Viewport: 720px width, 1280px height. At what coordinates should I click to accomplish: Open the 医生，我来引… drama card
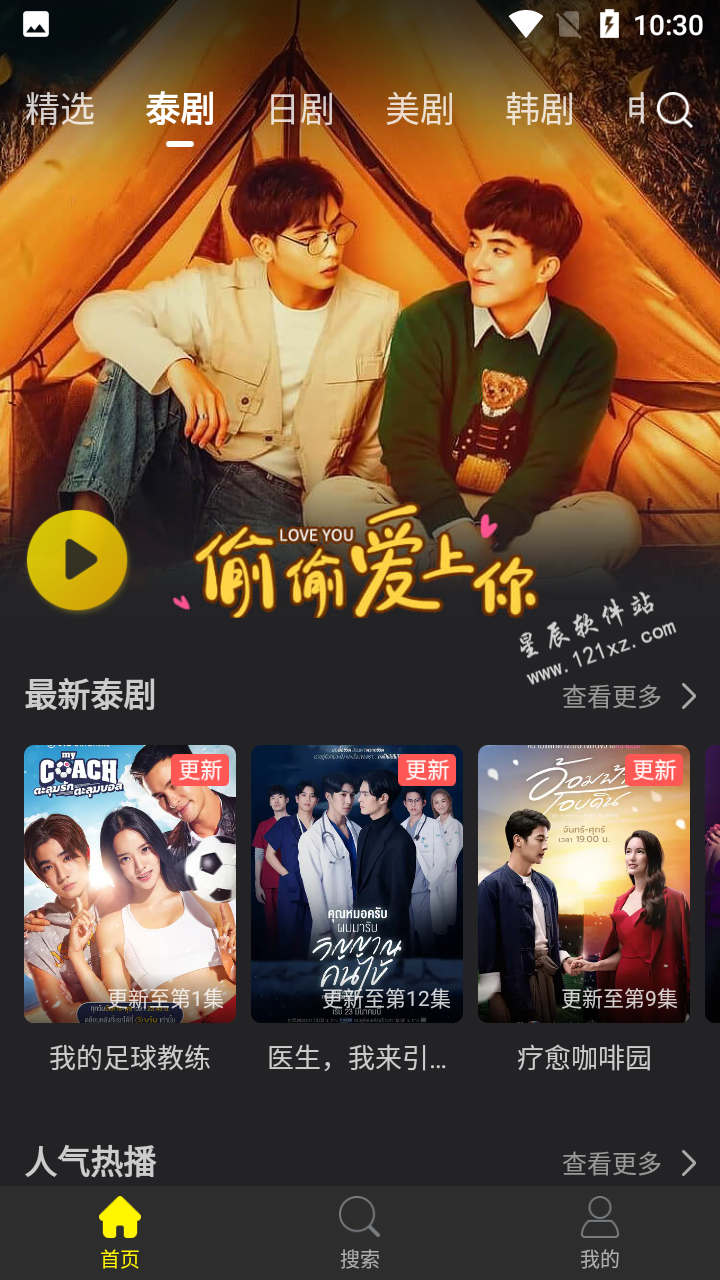[x=357, y=884]
